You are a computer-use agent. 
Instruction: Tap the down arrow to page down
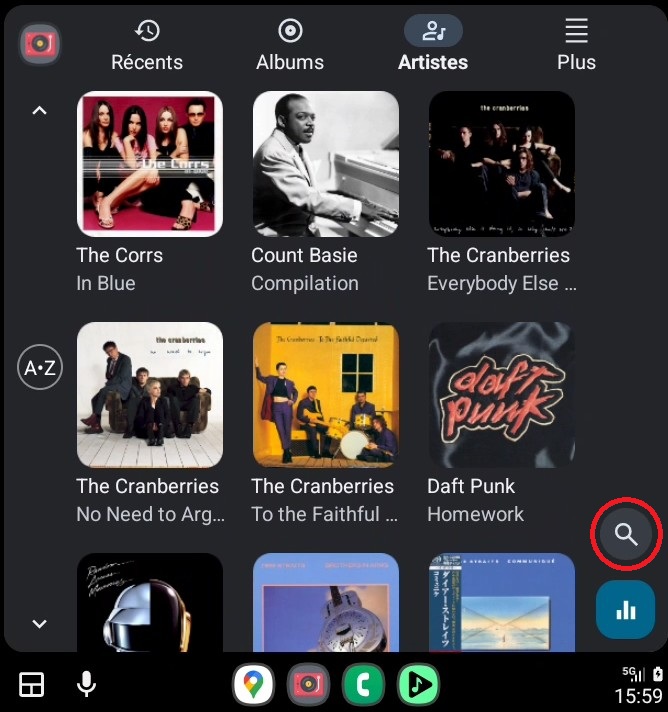pyautogui.click(x=40, y=624)
